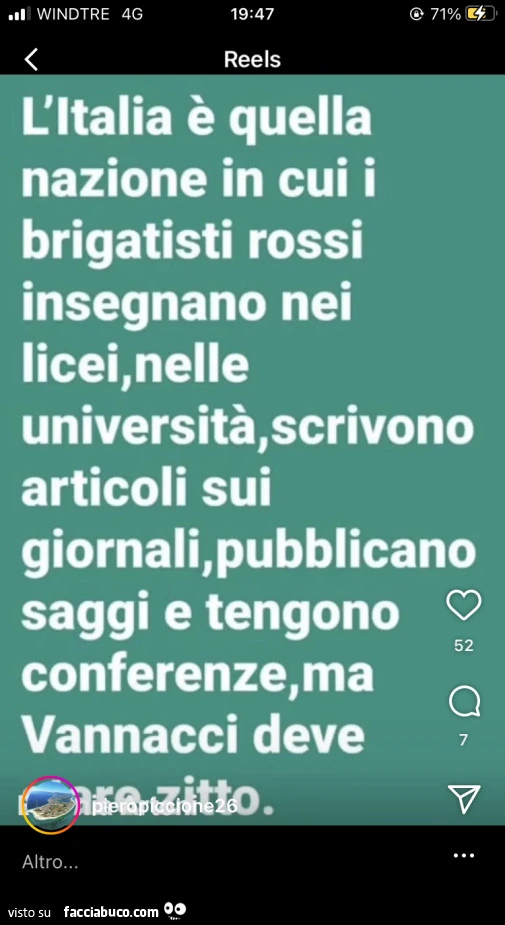505x925 pixels.
Task: Open the pieropiccione26 username
Action: pos(165,806)
